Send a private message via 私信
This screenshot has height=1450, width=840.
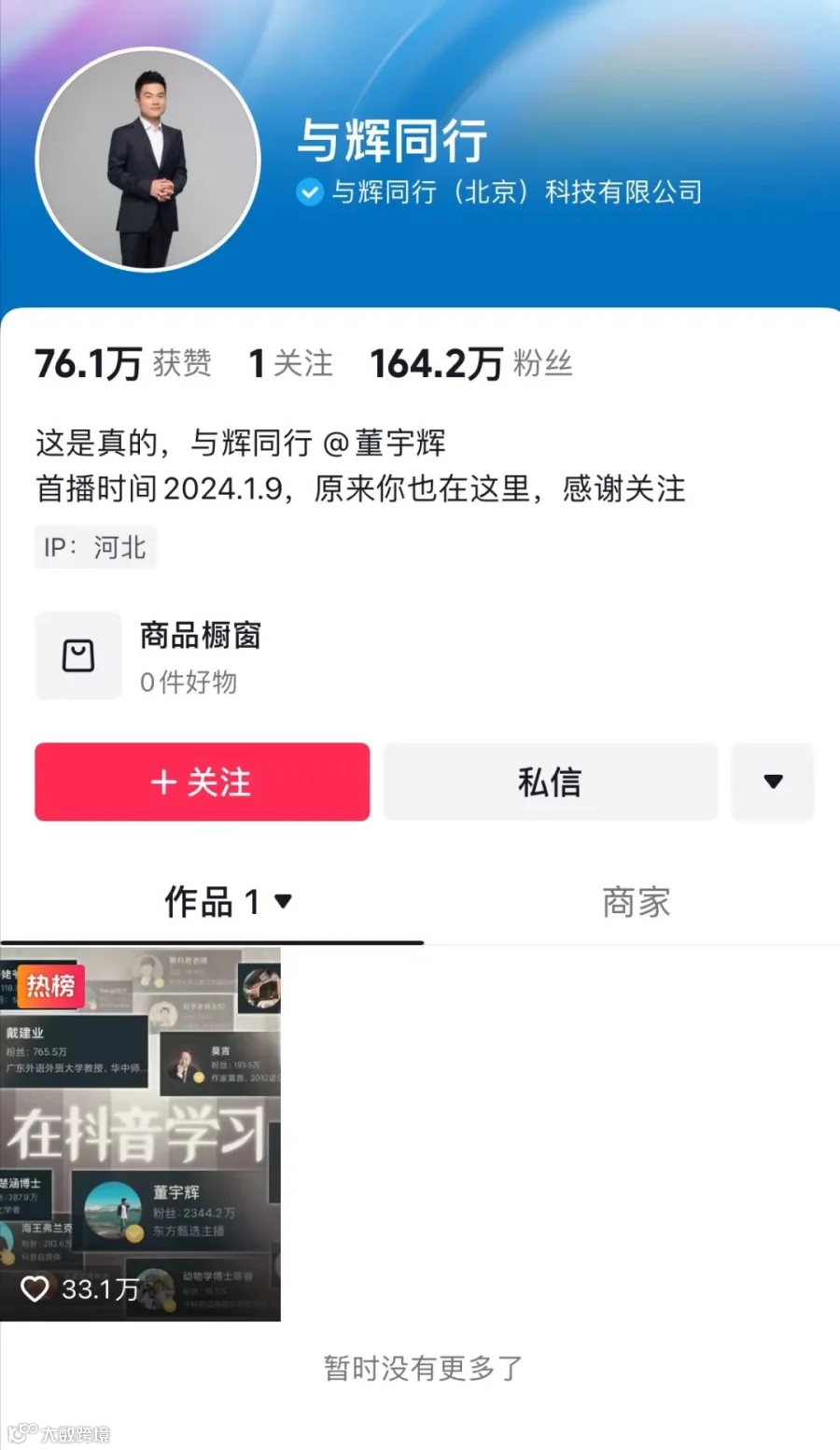(x=550, y=781)
